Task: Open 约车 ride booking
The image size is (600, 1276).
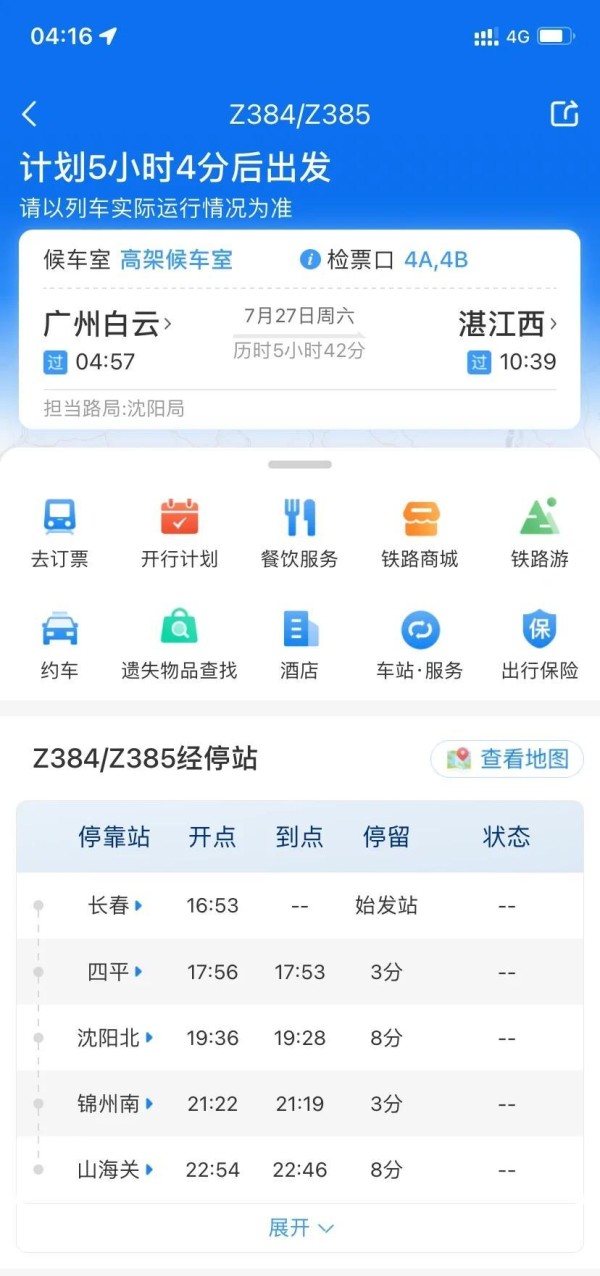Action: pyautogui.click(x=60, y=646)
